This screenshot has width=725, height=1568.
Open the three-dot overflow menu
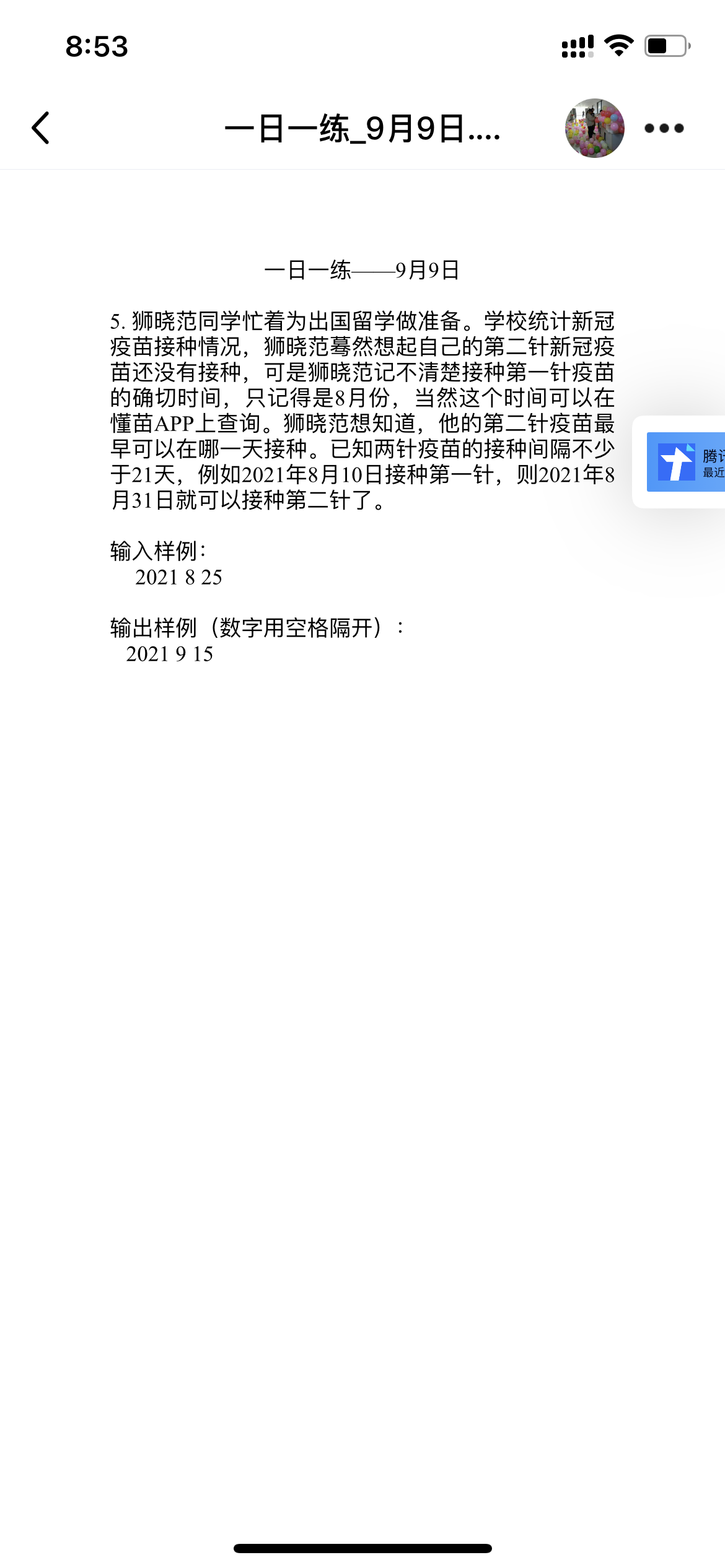664,128
